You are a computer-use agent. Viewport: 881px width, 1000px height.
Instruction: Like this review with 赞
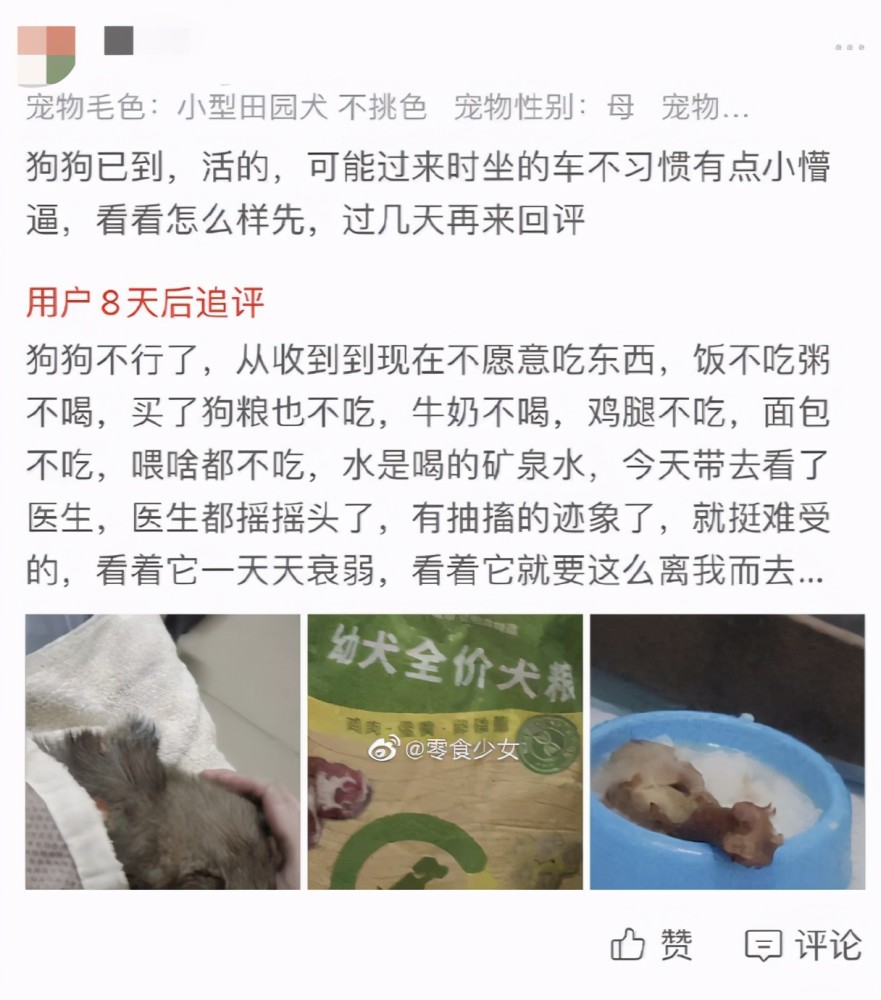tap(651, 944)
